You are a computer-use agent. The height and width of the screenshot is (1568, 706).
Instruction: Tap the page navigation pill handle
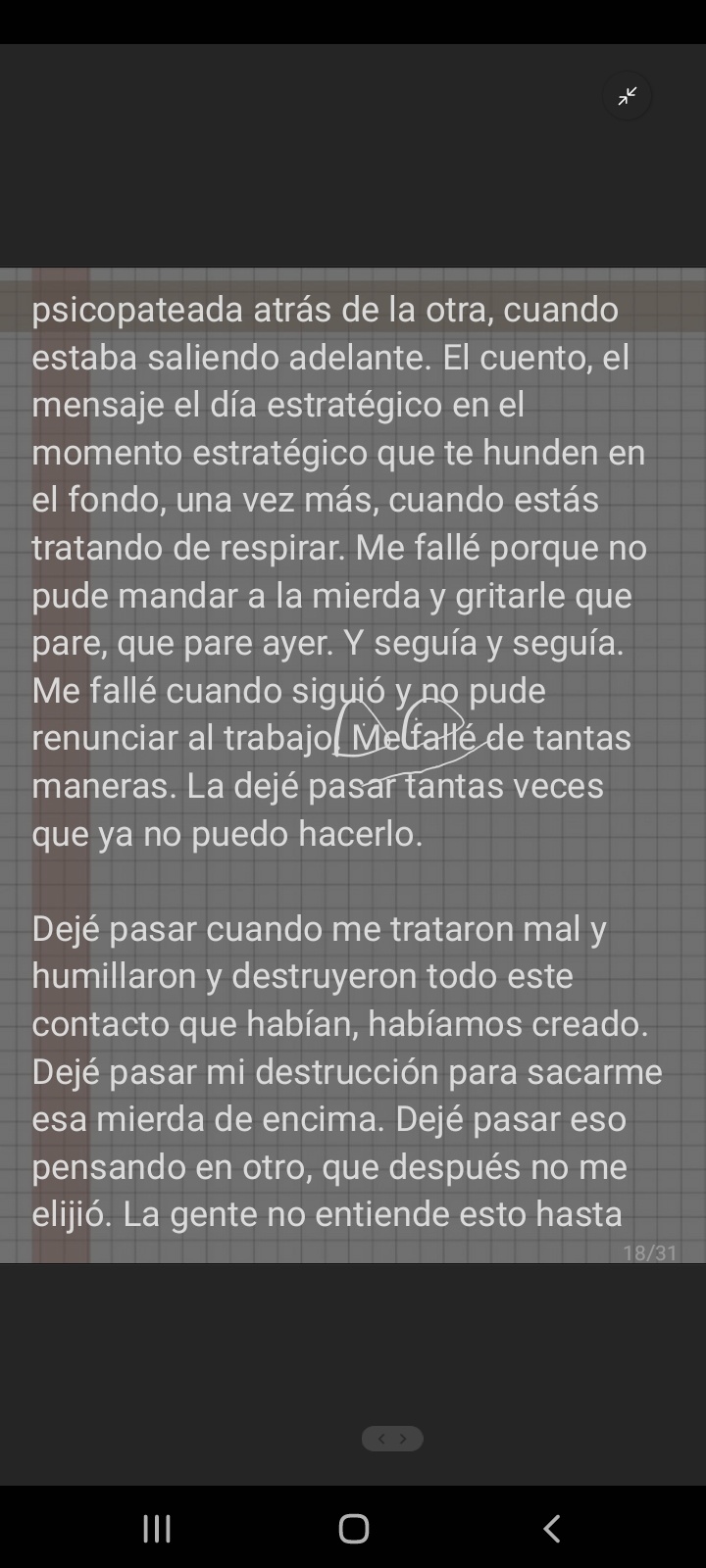coord(392,1439)
